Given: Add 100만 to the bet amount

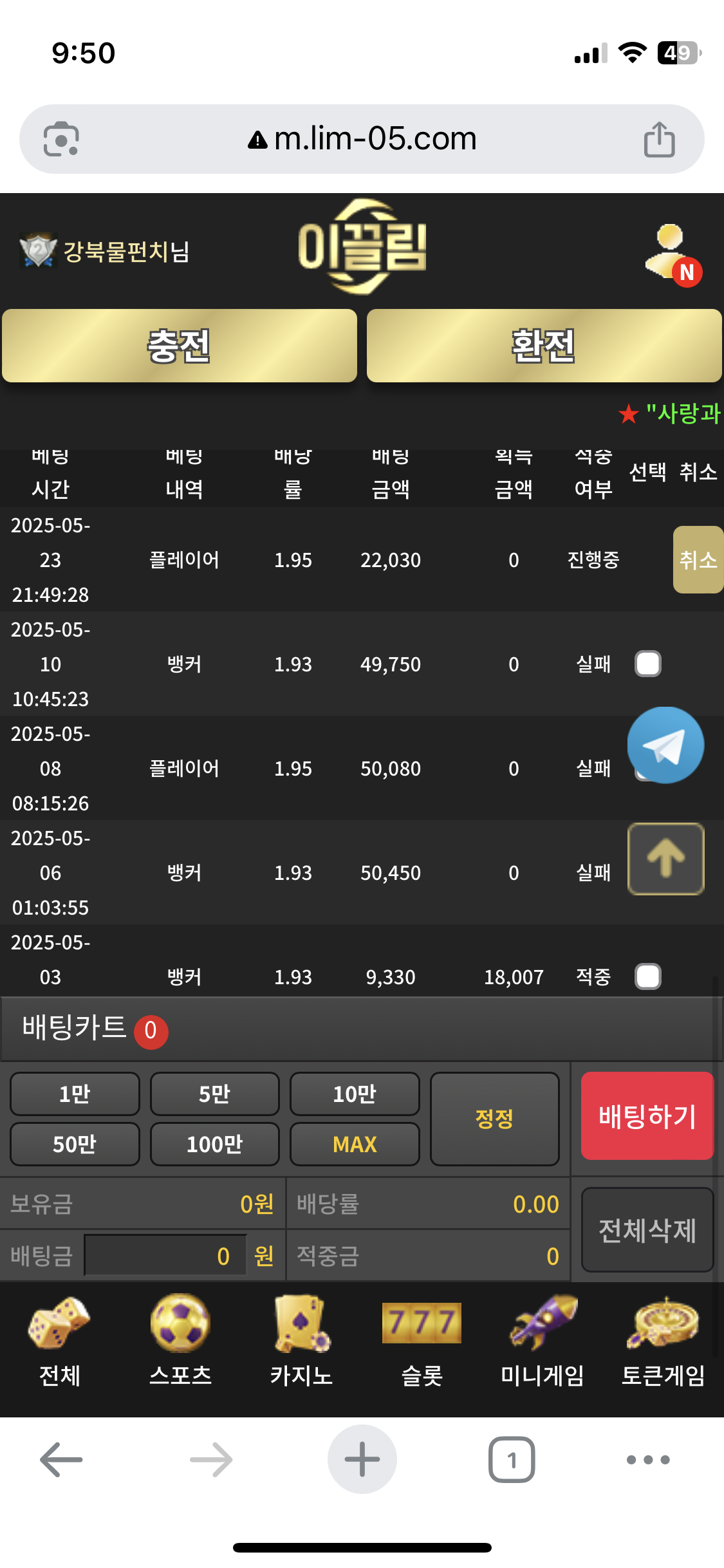Looking at the screenshot, I should [x=214, y=1144].
